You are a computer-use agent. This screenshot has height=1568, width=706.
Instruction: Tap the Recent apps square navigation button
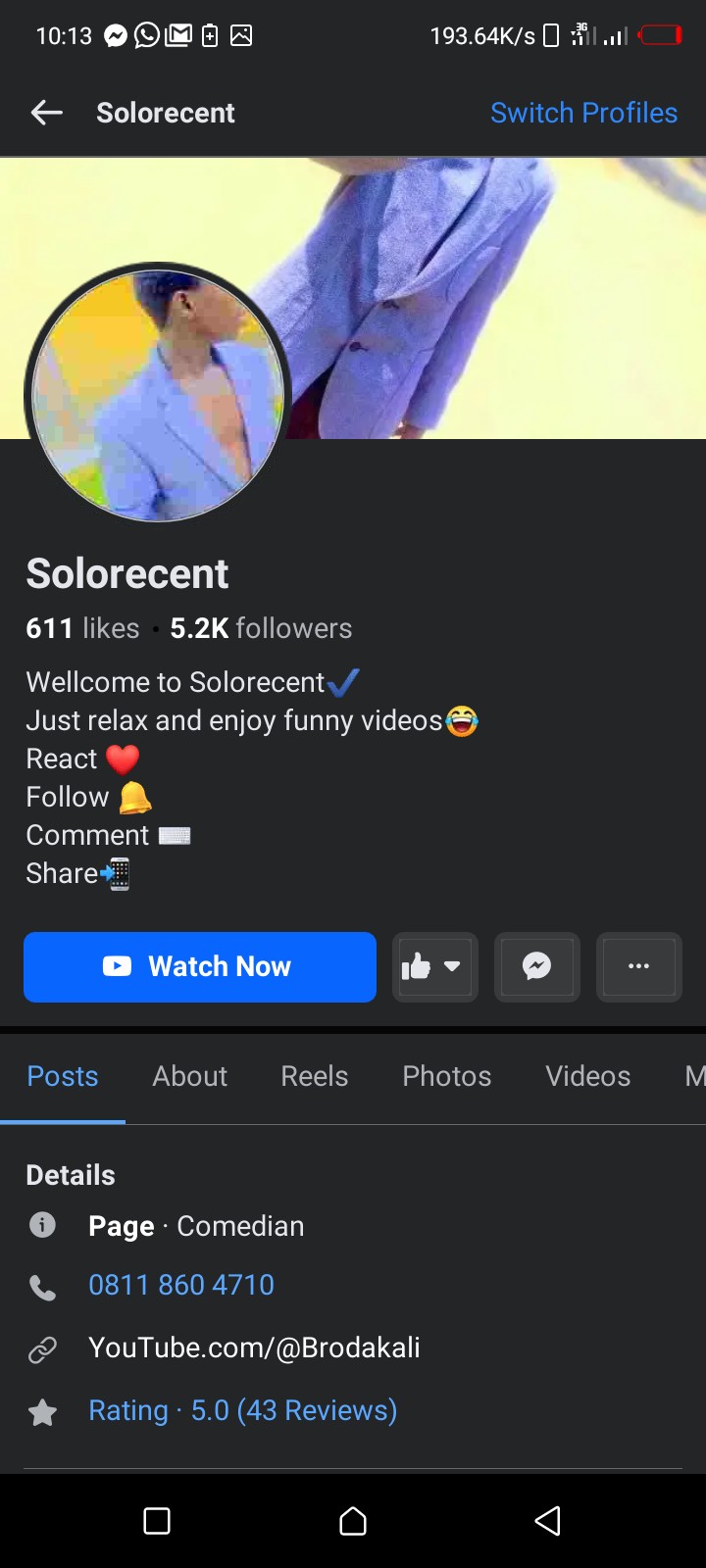157,1521
